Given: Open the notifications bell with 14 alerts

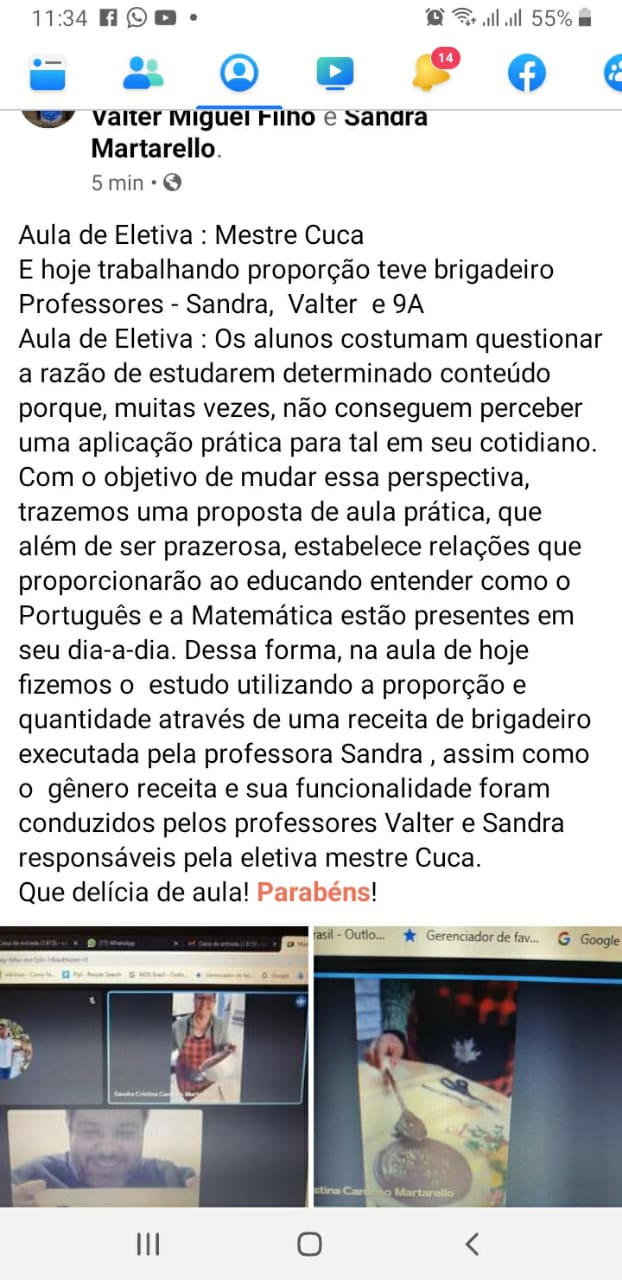Looking at the screenshot, I should (432, 70).
